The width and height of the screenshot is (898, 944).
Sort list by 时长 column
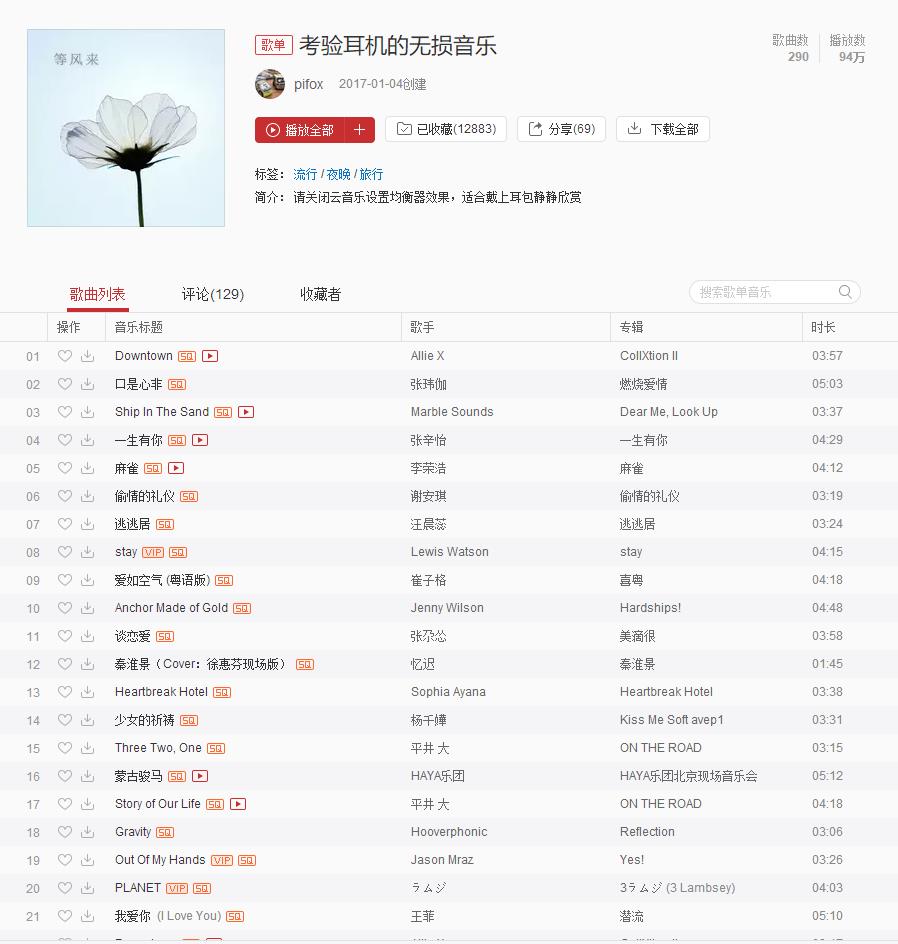point(823,327)
